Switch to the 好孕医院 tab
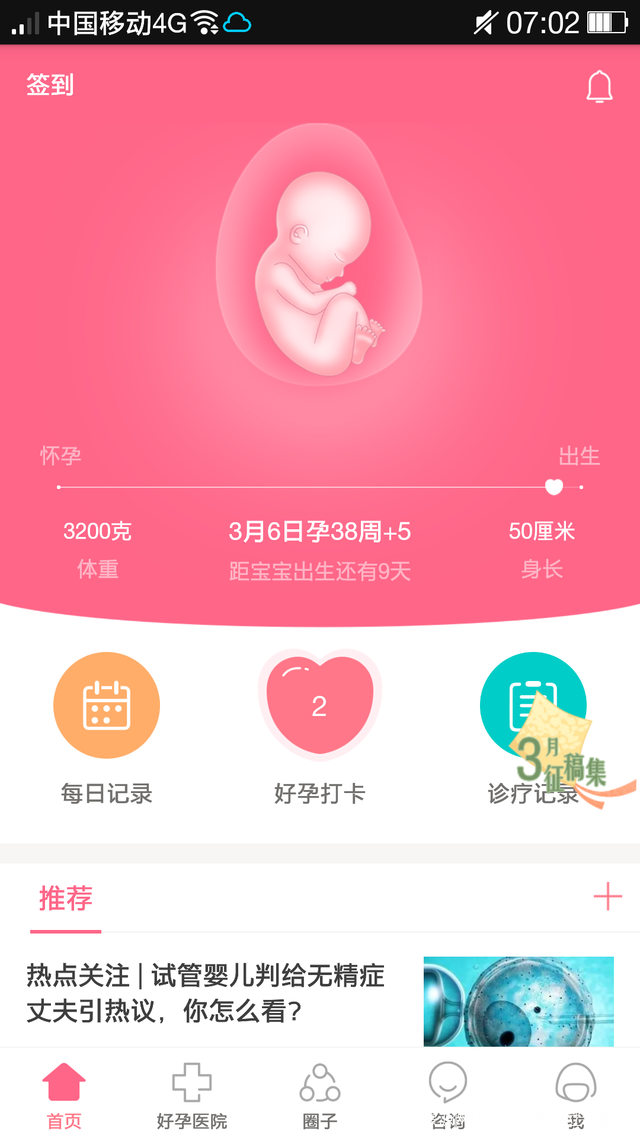 pos(192,1095)
